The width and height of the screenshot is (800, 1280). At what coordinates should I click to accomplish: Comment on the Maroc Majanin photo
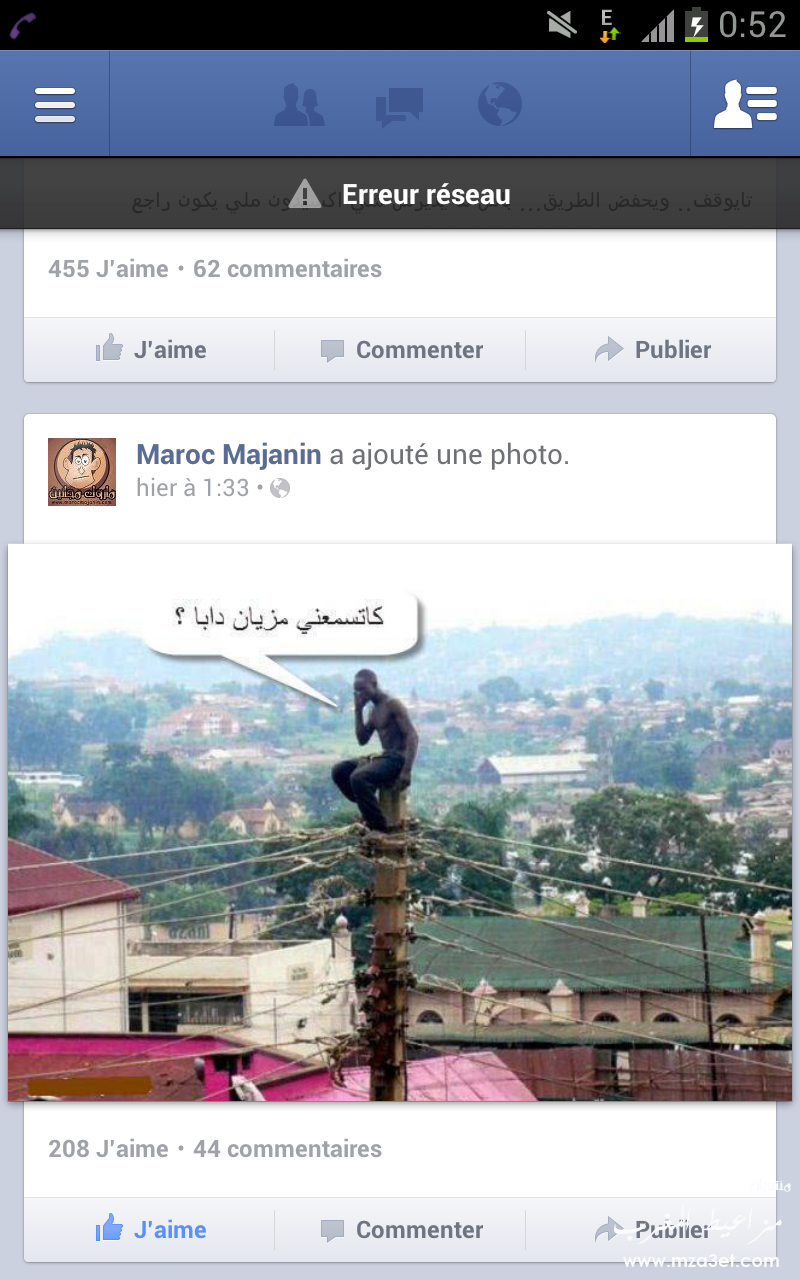tap(400, 1230)
